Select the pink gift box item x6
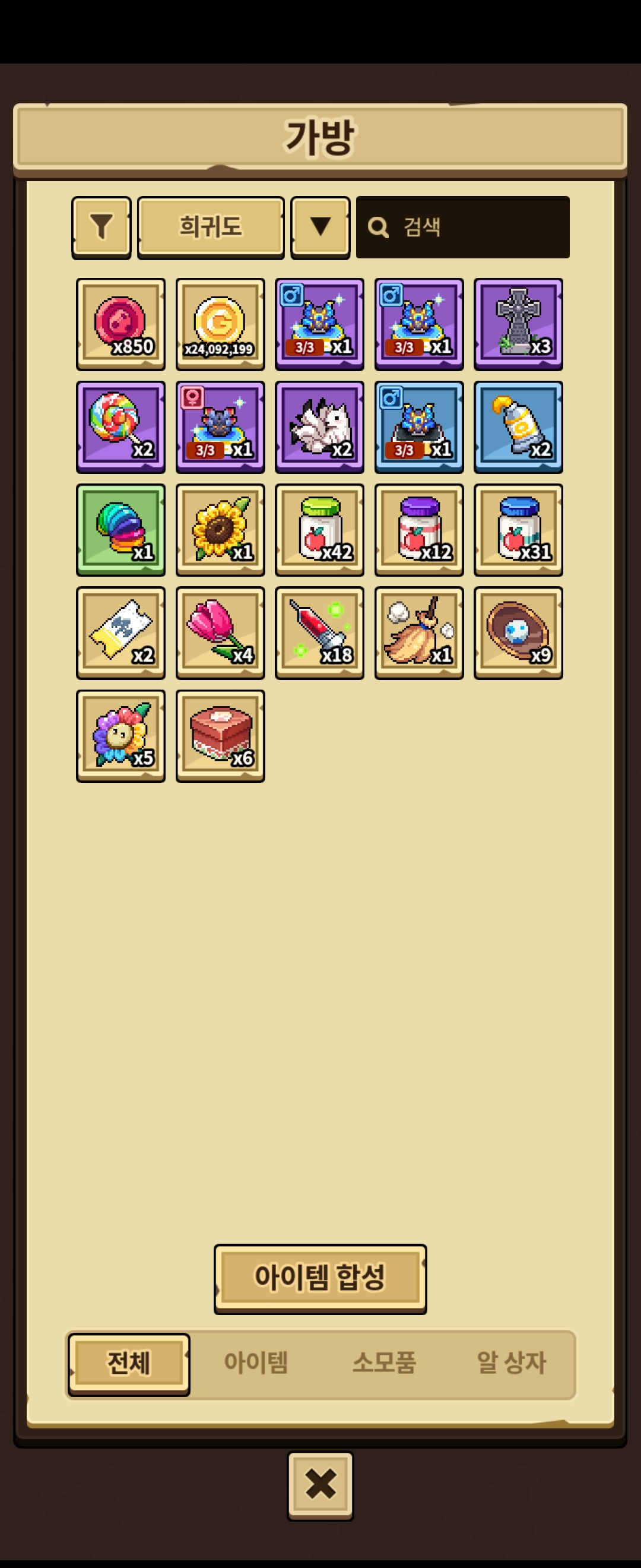 [x=220, y=736]
